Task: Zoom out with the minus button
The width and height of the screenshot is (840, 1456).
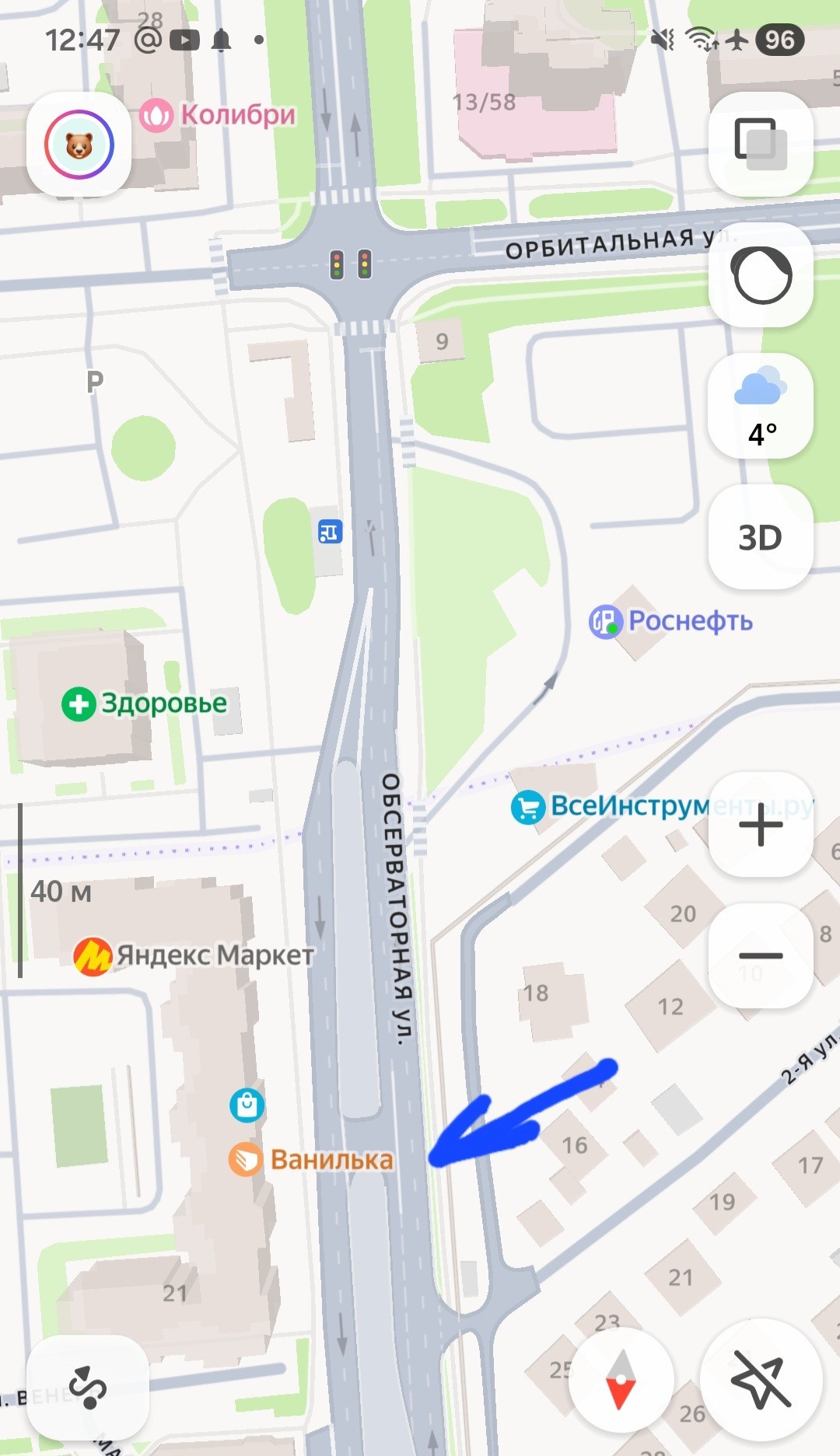Action: [761, 955]
